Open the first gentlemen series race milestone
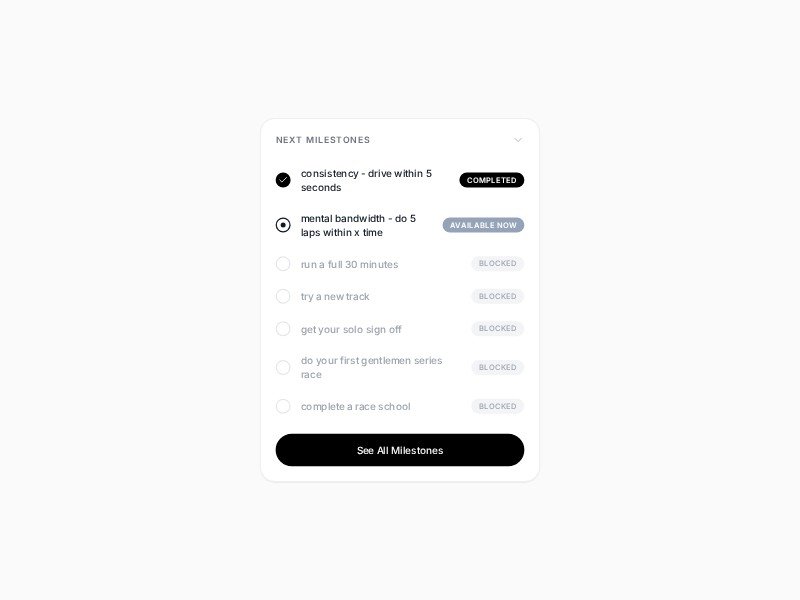The height and width of the screenshot is (600, 800). (371, 367)
